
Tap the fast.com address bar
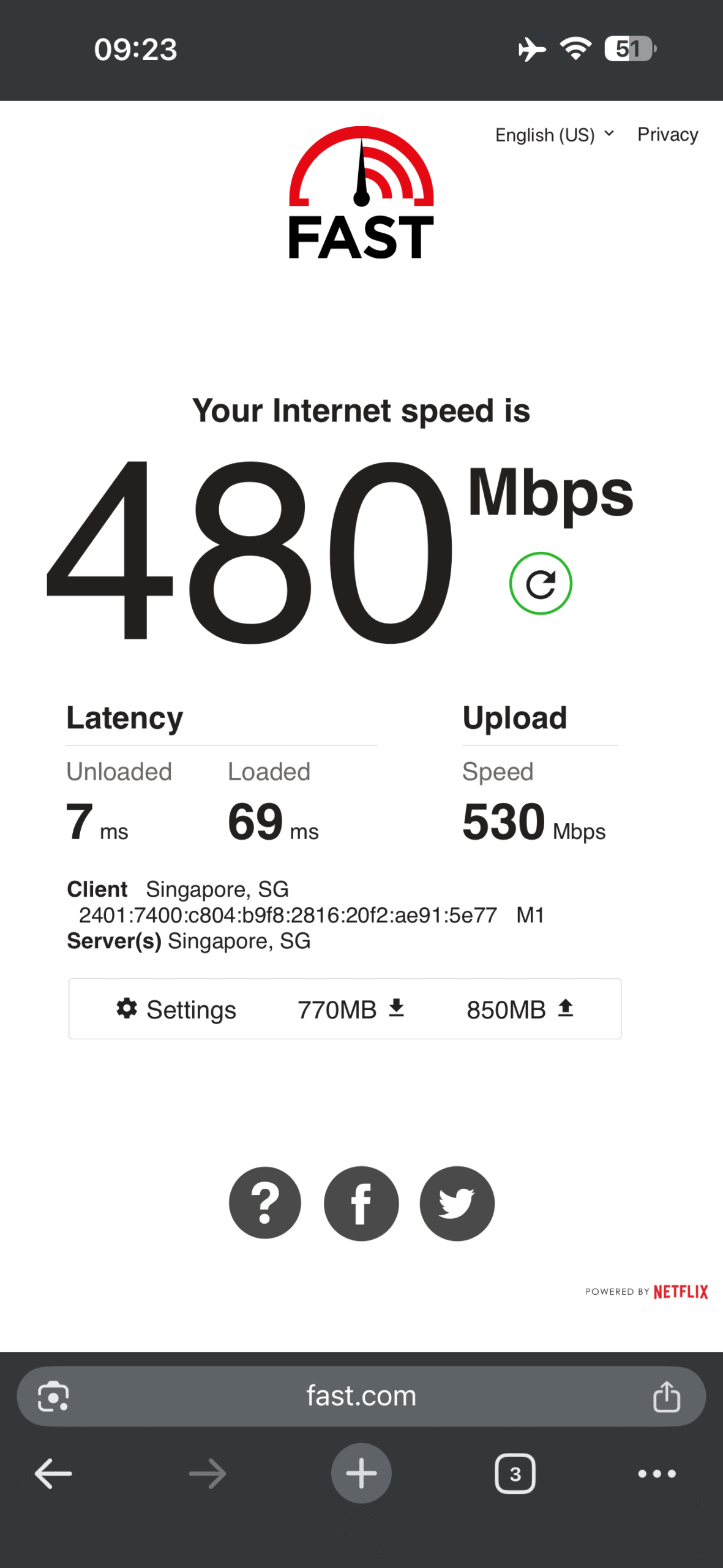pos(361,1396)
